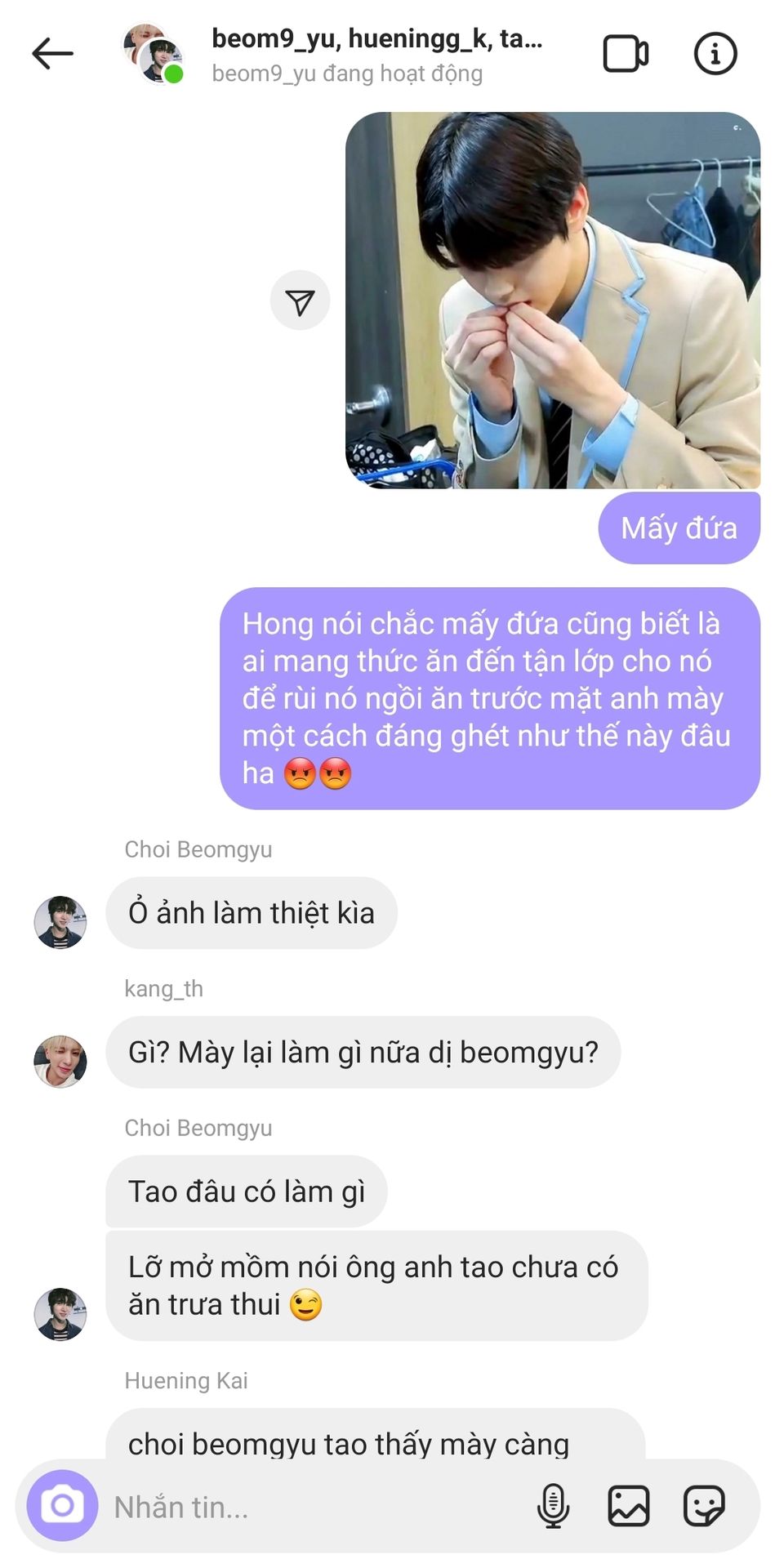Record a voice message with the microphone
Screen dimensions: 775x1568
pyautogui.click(x=553, y=1505)
